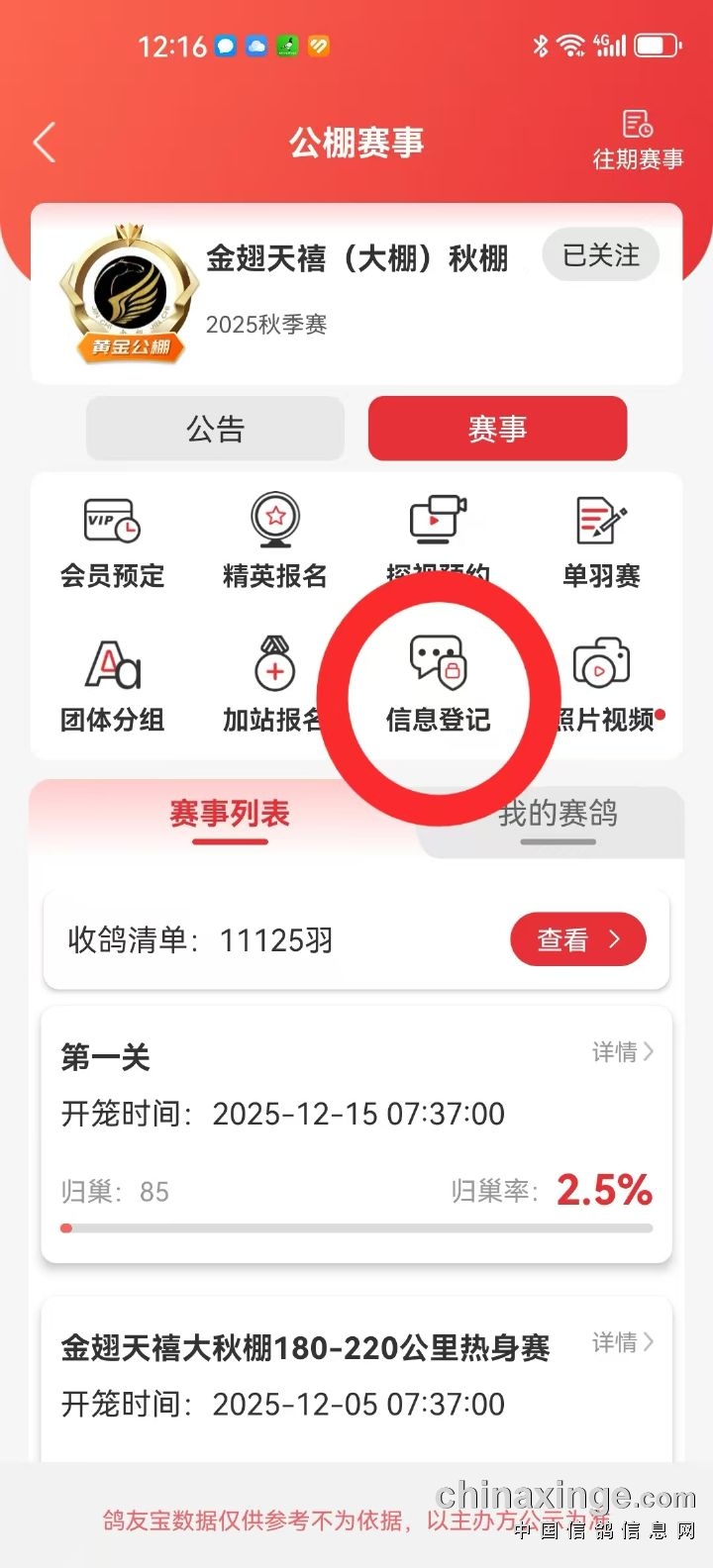The width and height of the screenshot is (713, 1568).
Task: Open 往期赛事 past events
Action: [x=638, y=141]
